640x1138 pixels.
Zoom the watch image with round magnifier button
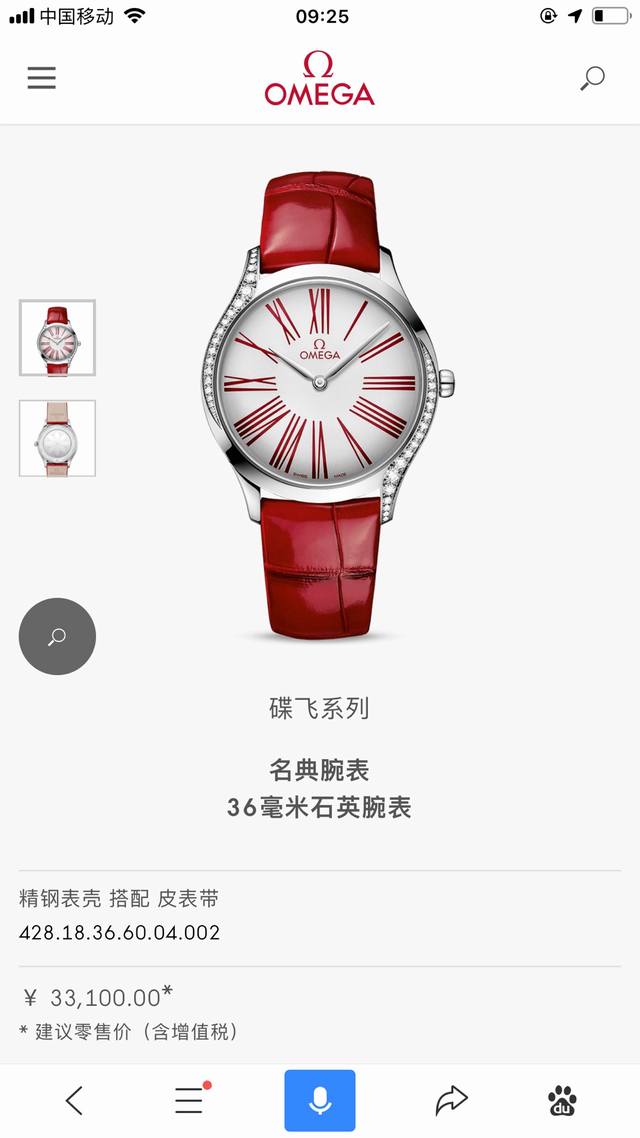coord(57,636)
